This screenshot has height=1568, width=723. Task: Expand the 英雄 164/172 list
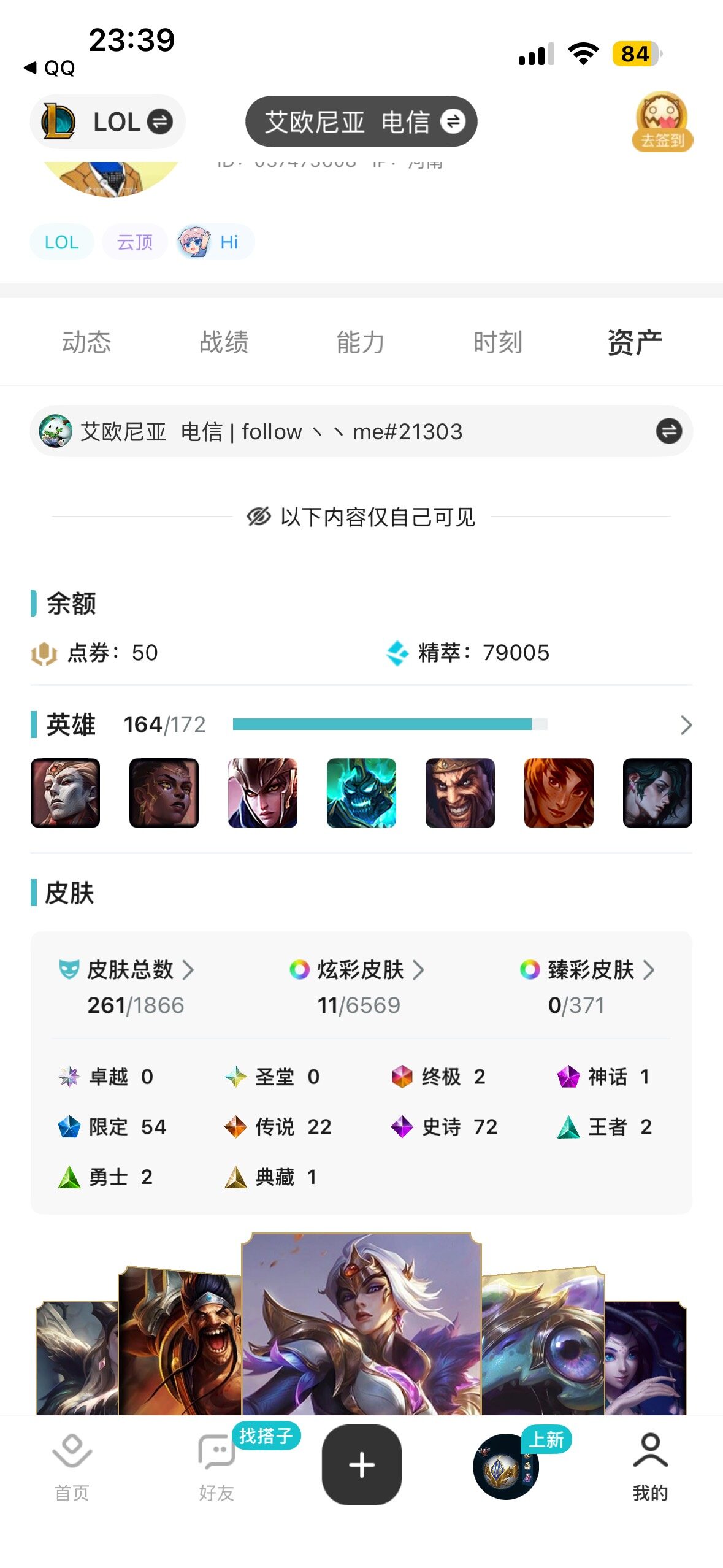click(686, 725)
